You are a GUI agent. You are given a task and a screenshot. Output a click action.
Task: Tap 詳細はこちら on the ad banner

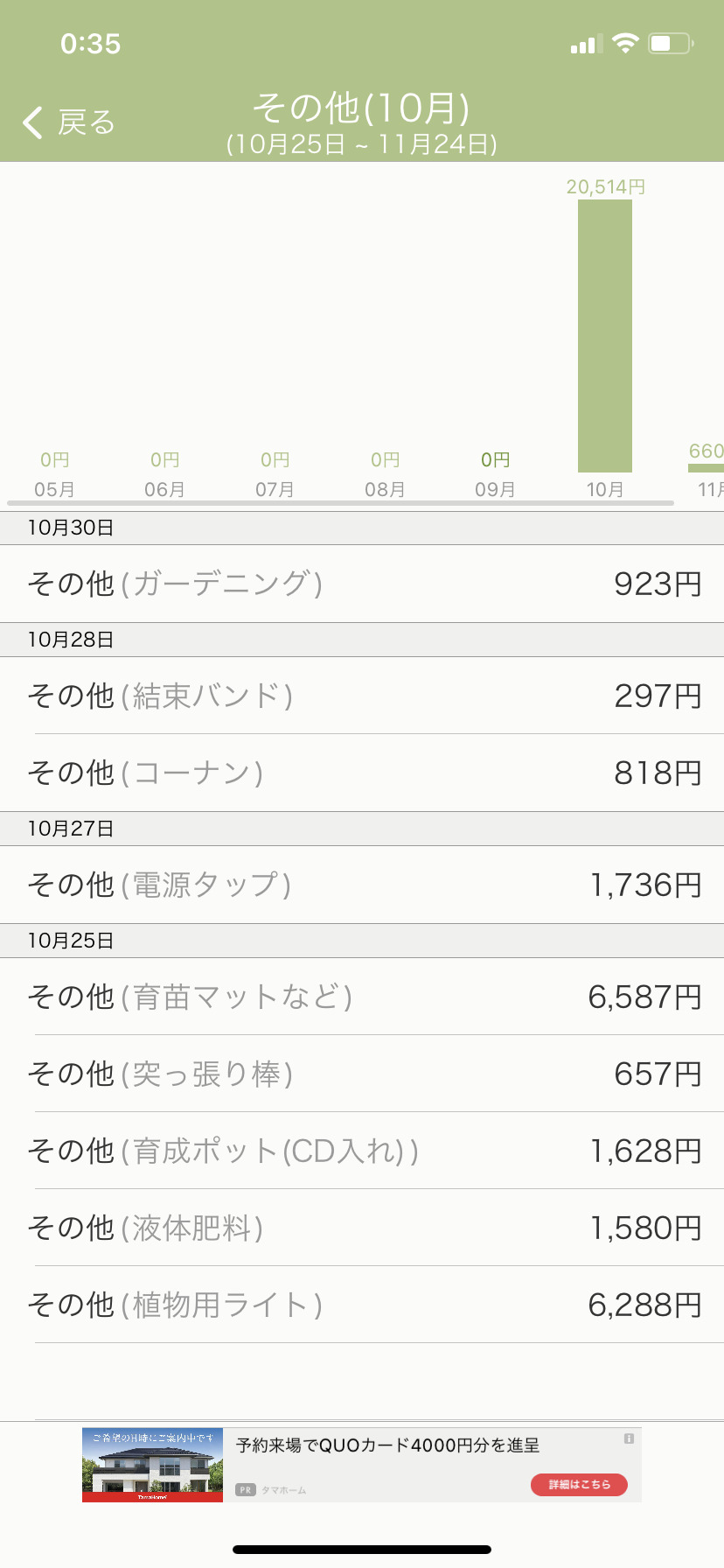click(x=579, y=1485)
